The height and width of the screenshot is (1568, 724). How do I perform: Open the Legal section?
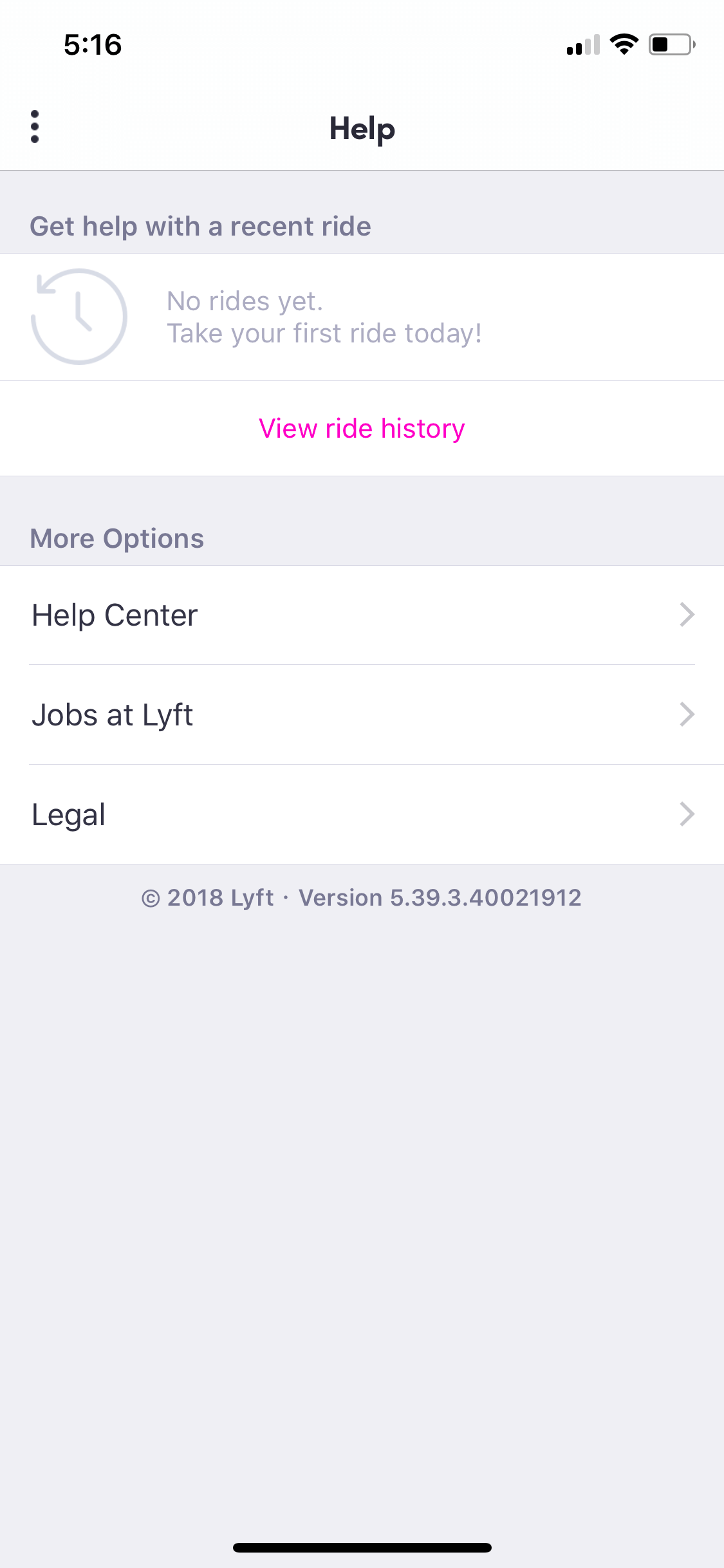tap(362, 815)
